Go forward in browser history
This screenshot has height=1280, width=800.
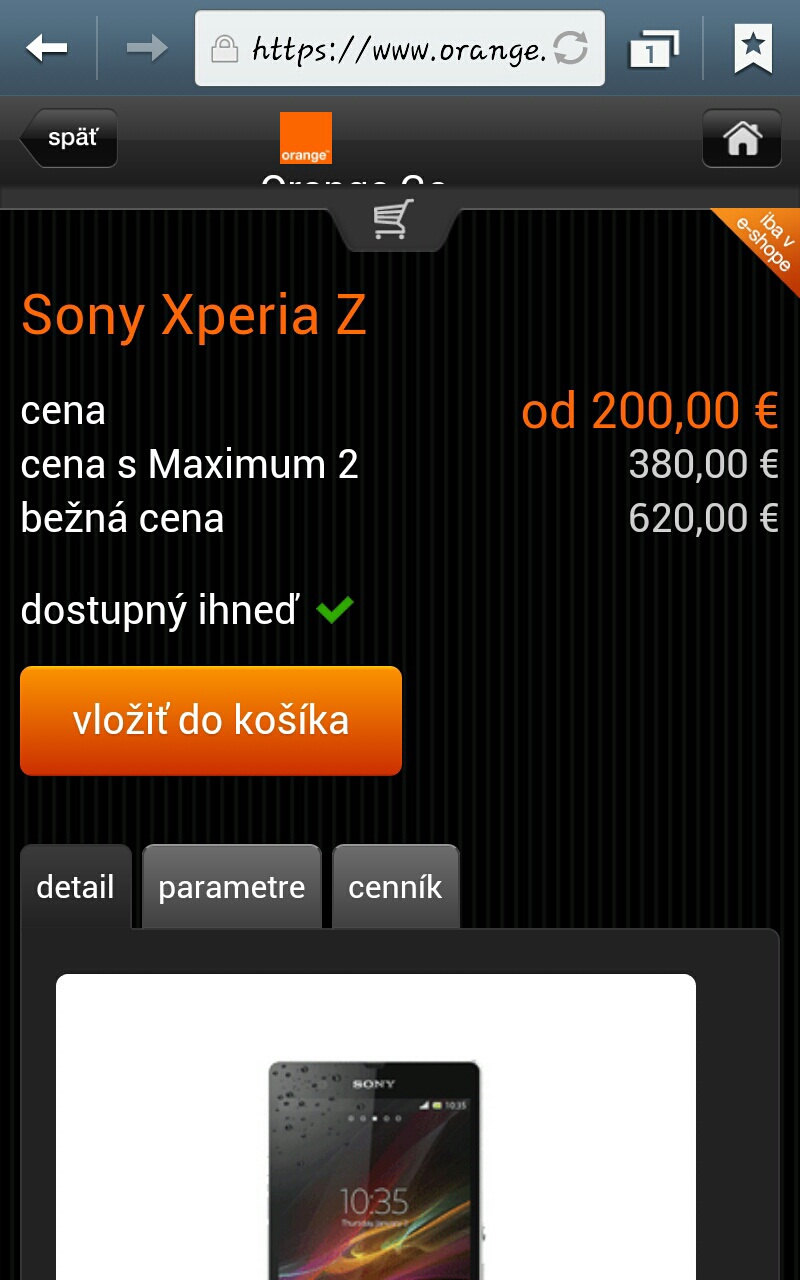tap(146, 47)
